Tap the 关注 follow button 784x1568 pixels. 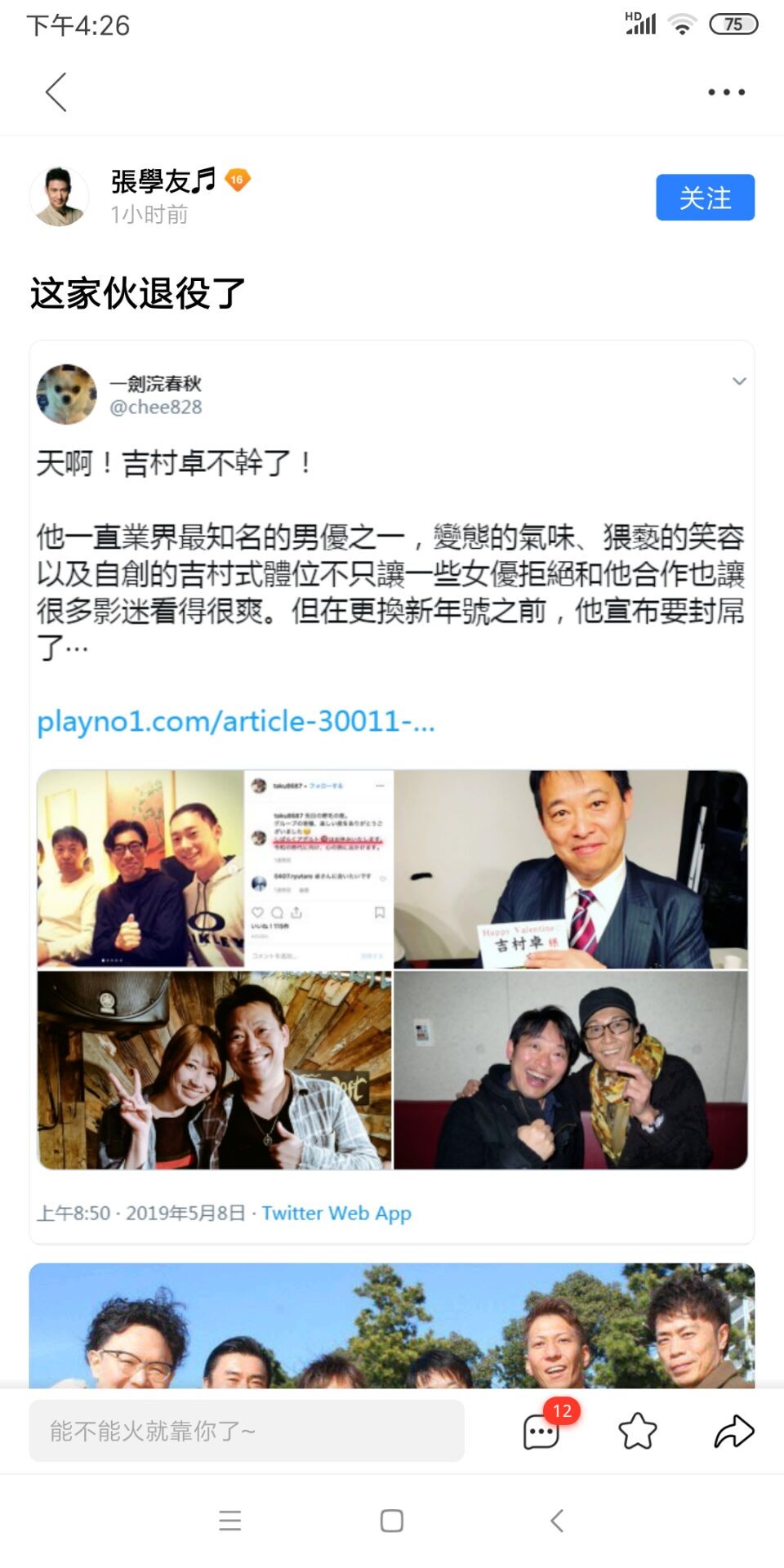(x=705, y=198)
